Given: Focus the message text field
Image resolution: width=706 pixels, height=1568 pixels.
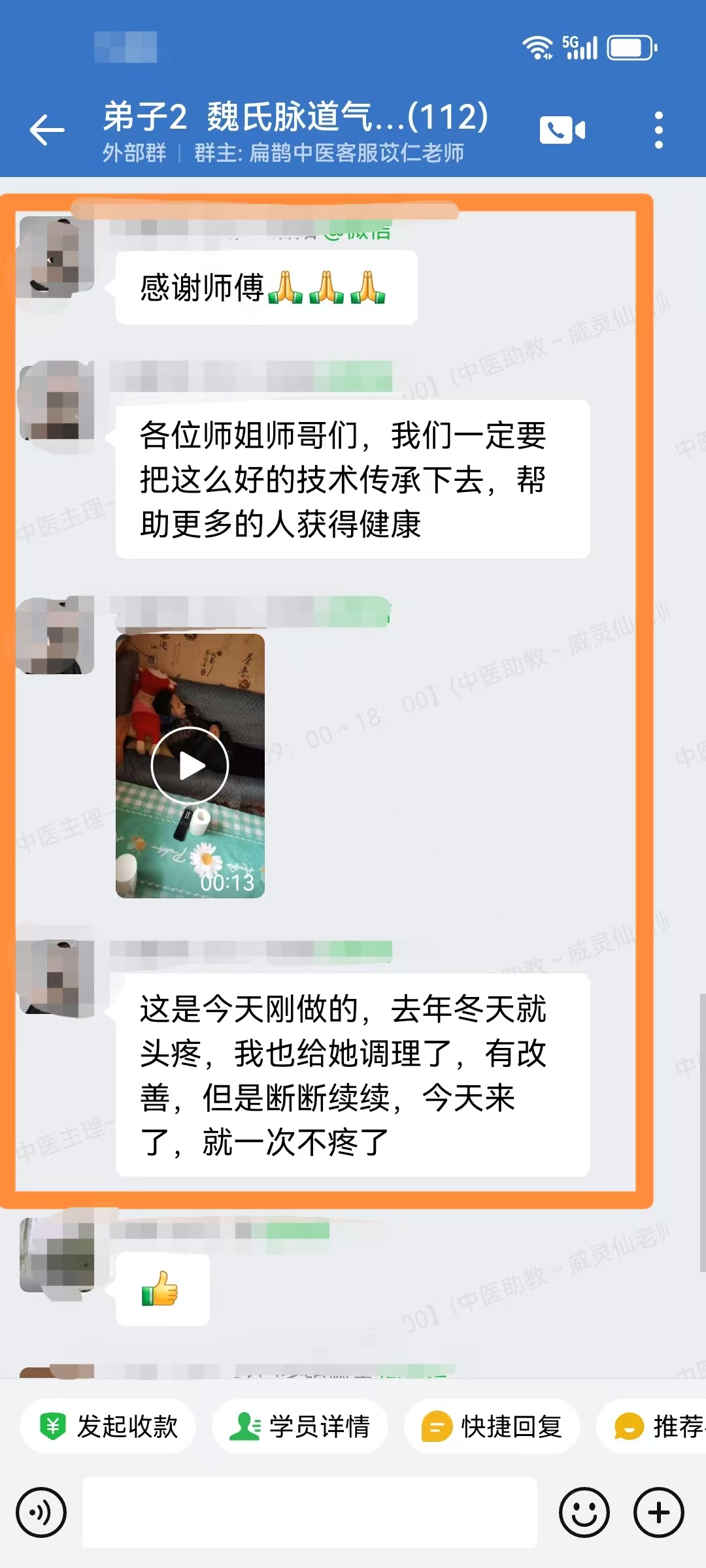Looking at the screenshot, I should tap(309, 1512).
